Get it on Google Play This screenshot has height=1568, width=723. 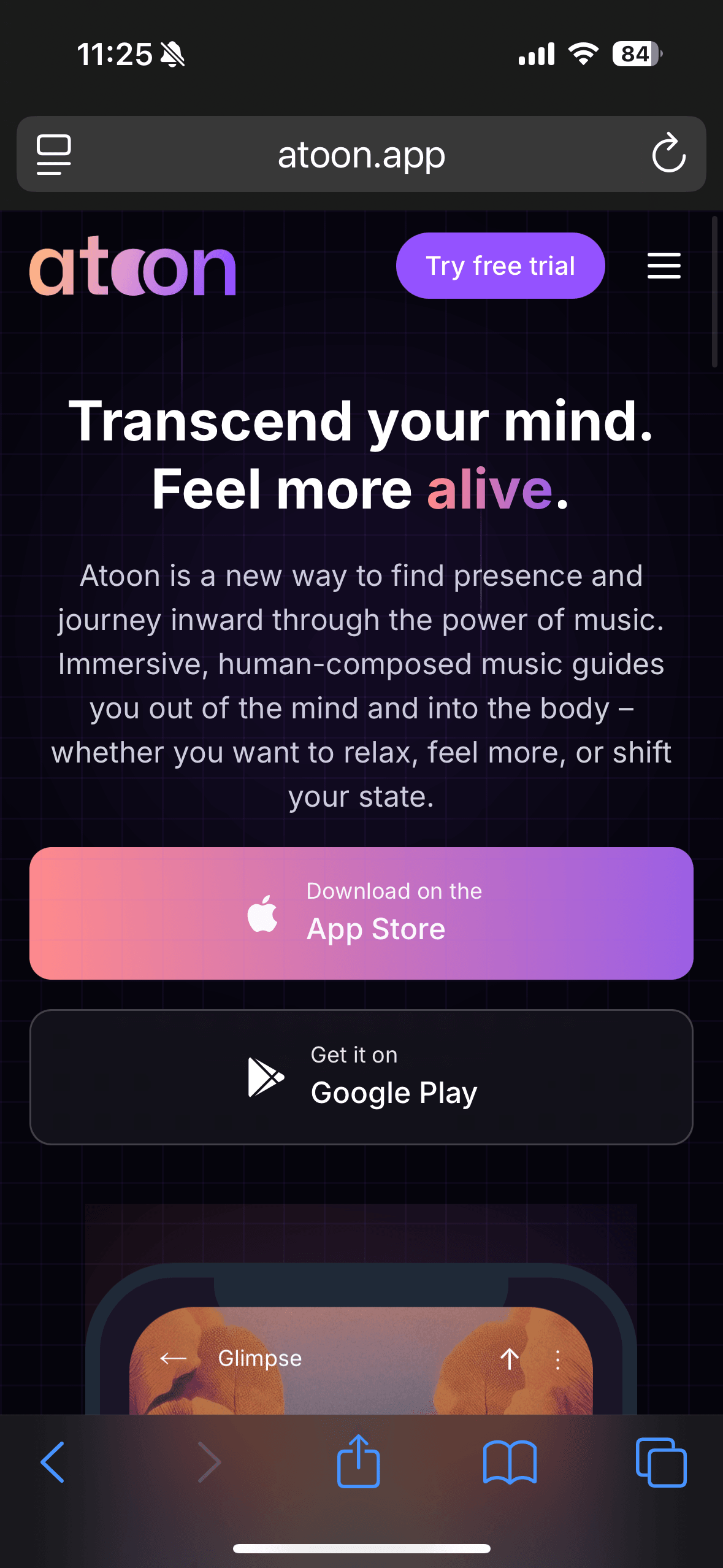[x=361, y=1077]
